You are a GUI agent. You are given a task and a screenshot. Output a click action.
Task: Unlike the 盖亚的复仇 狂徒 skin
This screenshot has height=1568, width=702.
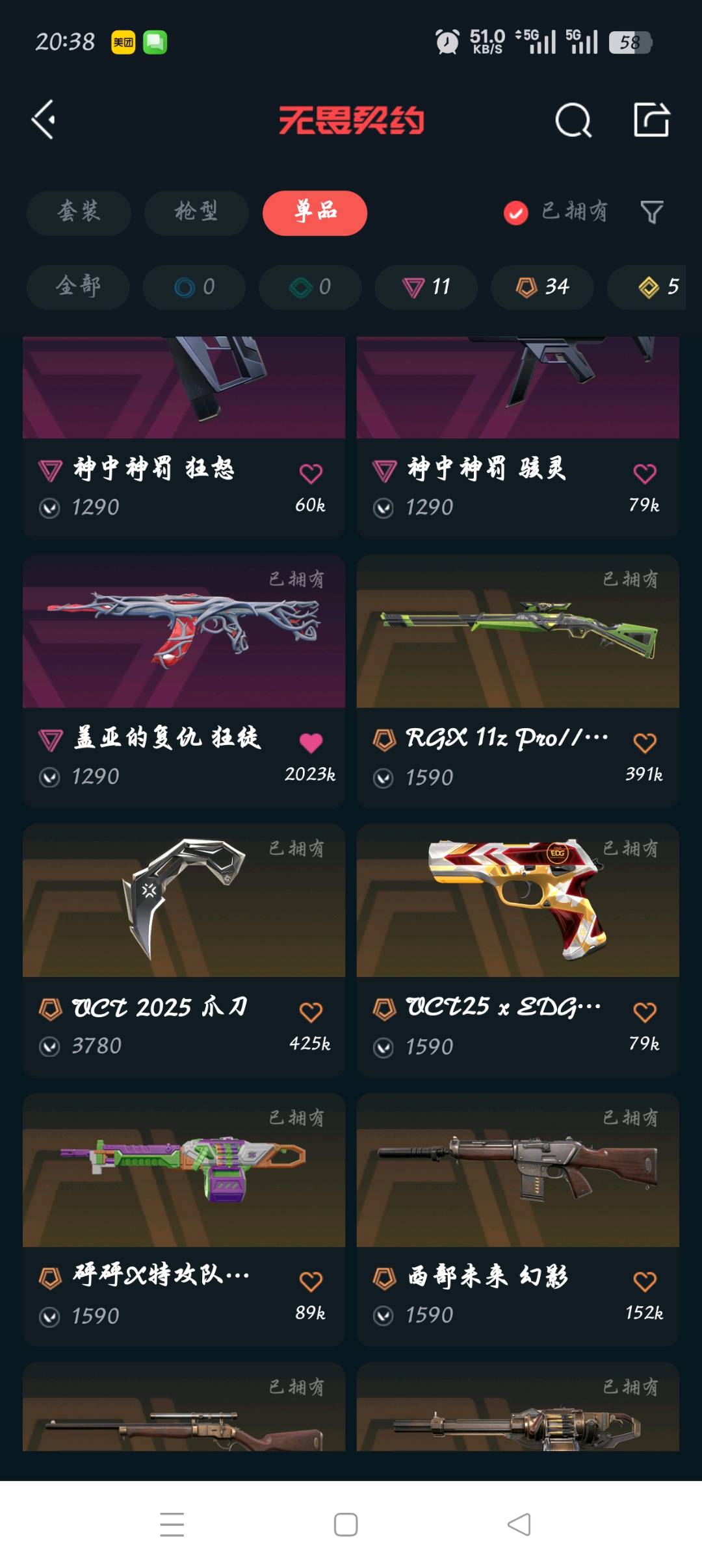pyautogui.click(x=311, y=742)
